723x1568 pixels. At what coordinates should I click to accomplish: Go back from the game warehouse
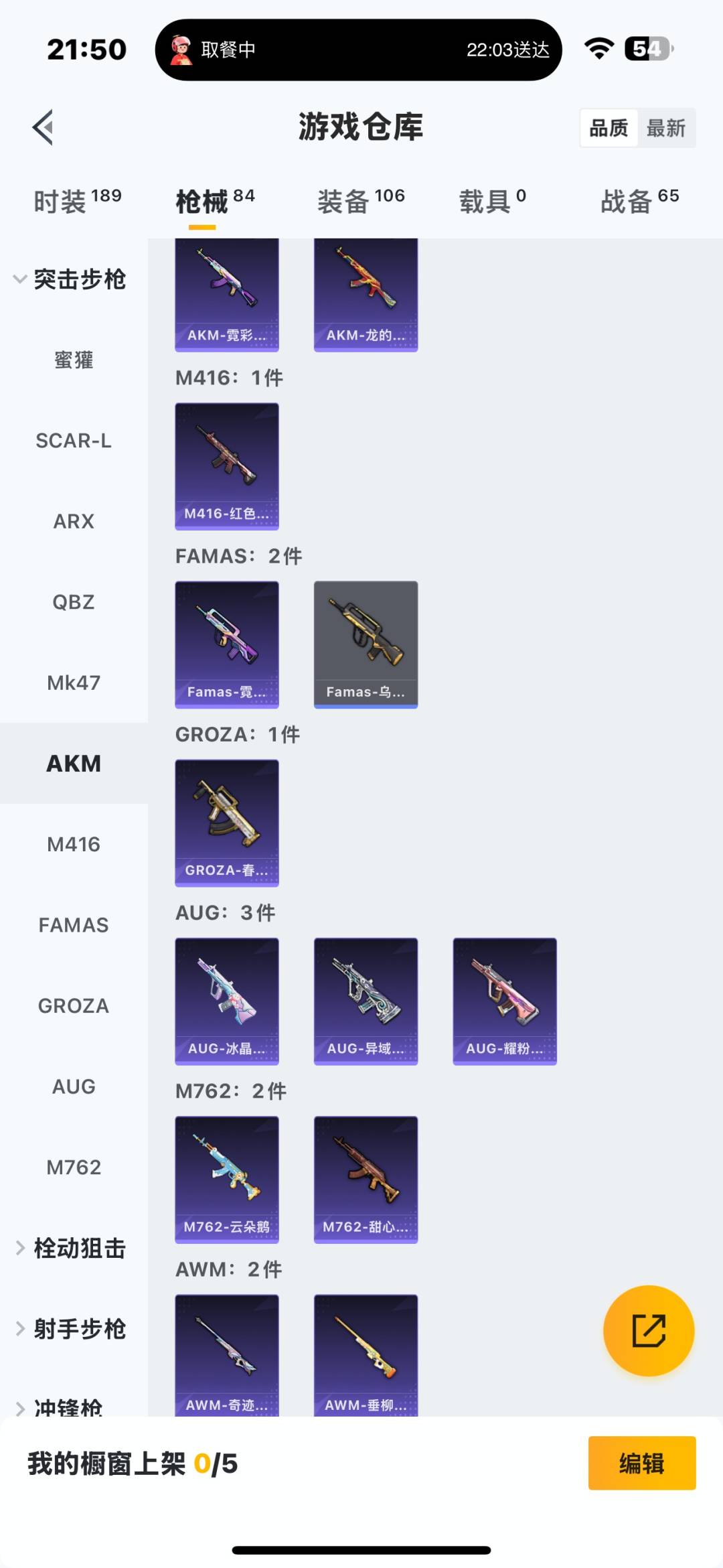coord(43,127)
